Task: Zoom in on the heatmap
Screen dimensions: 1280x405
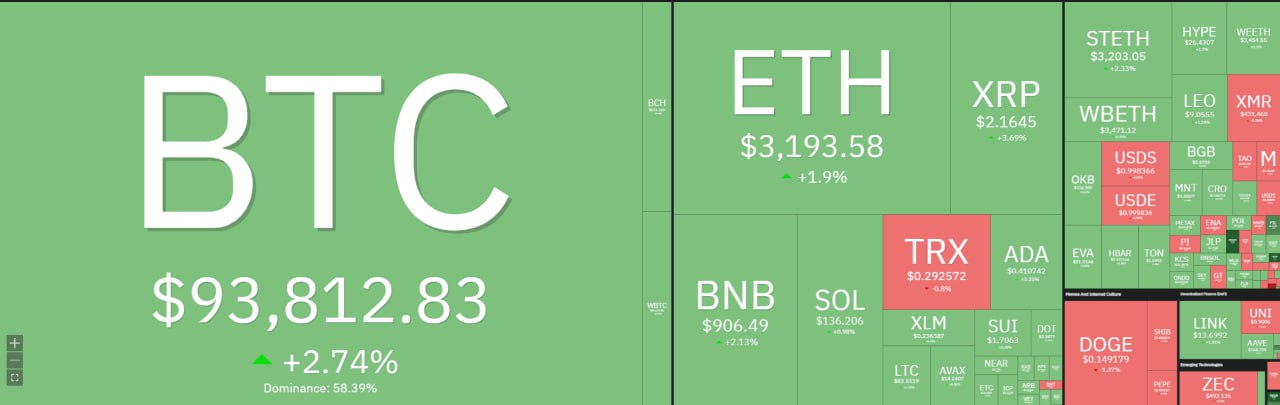Action: tap(14, 343)
